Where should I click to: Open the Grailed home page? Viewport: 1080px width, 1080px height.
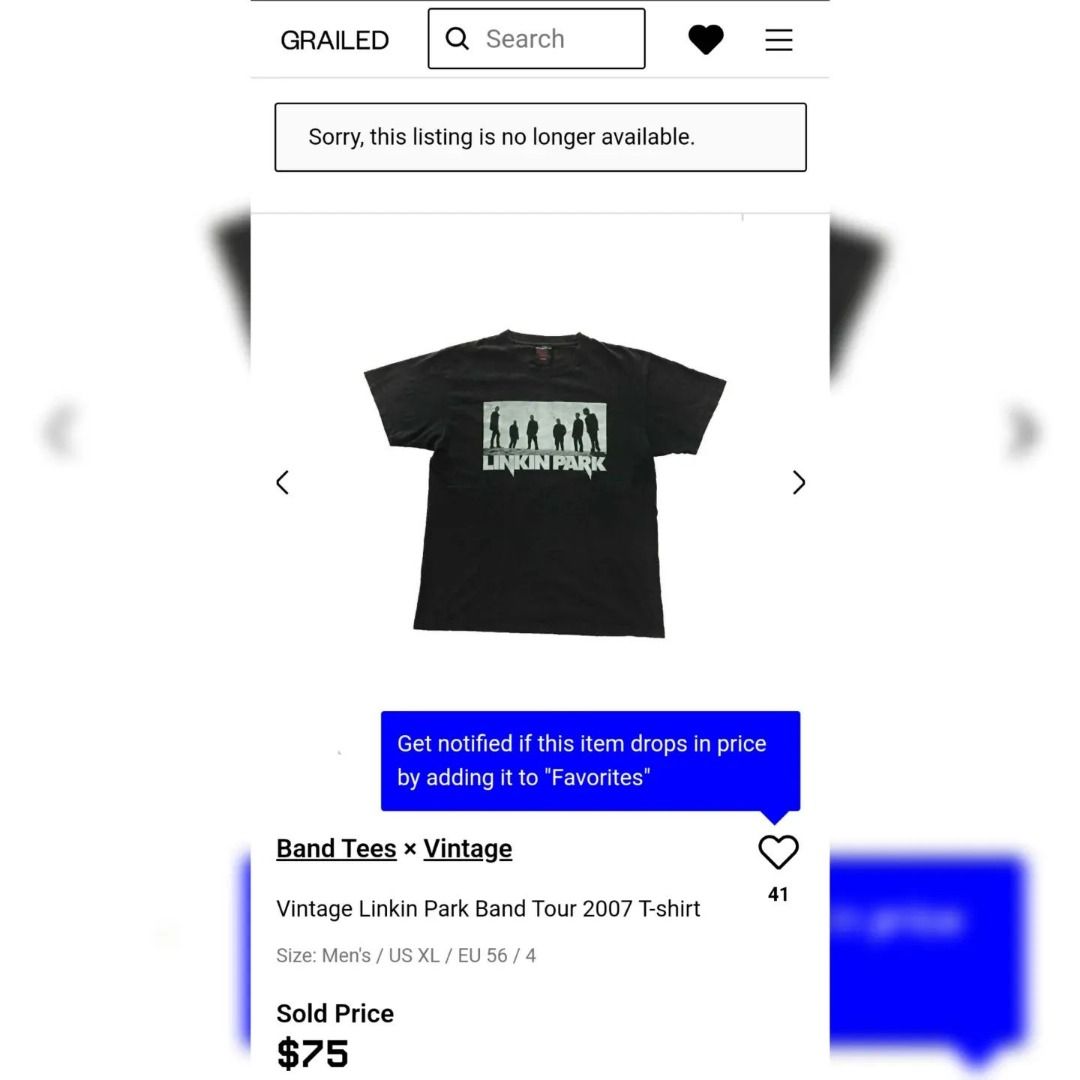[x=334, y=40]
